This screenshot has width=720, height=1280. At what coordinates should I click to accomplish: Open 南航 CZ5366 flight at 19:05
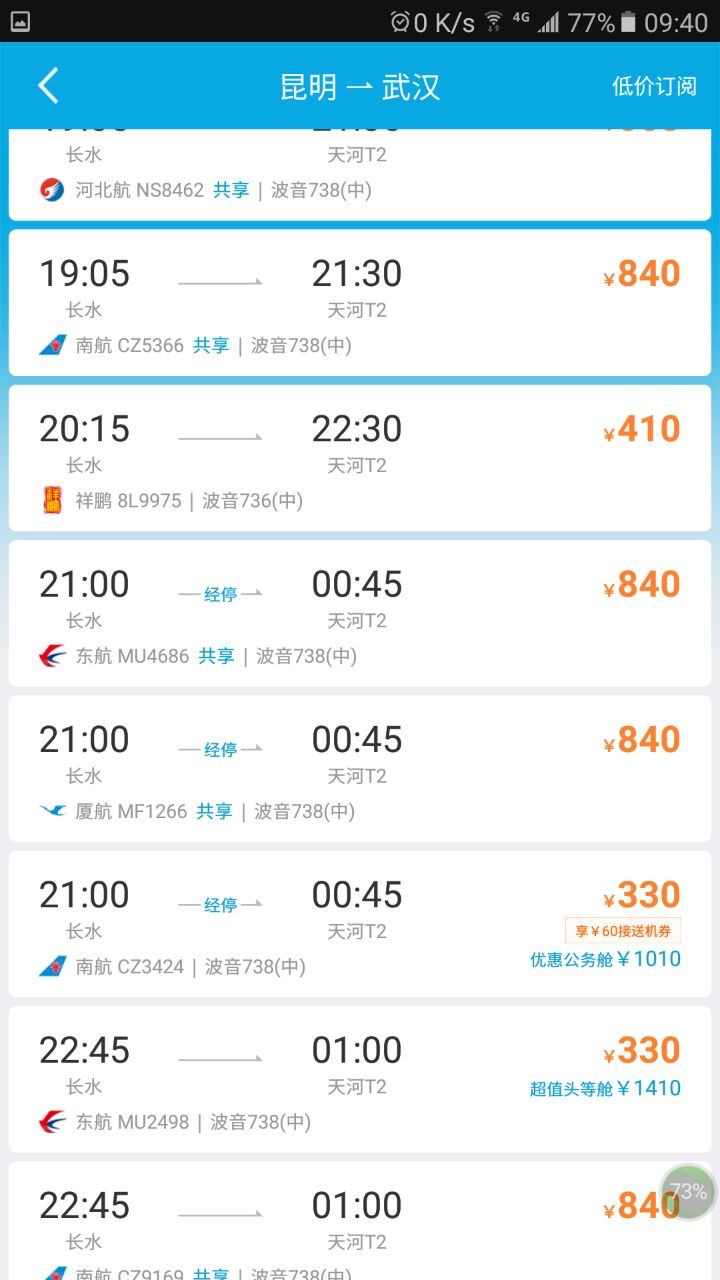360,303
